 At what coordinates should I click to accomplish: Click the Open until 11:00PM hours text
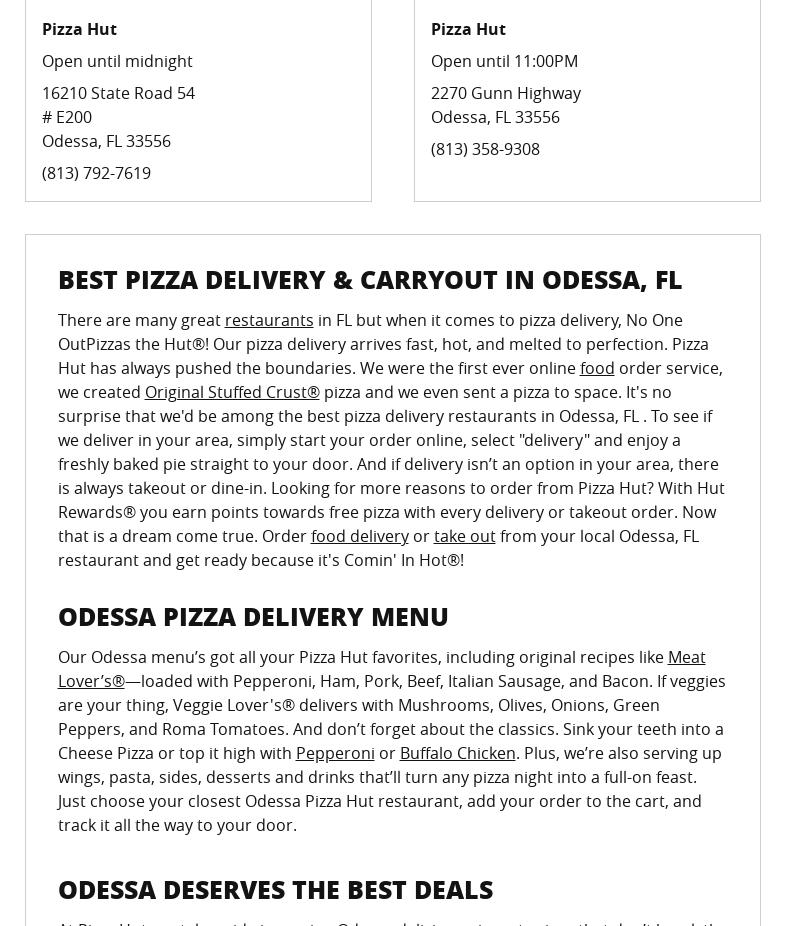[x=504, y=61]
